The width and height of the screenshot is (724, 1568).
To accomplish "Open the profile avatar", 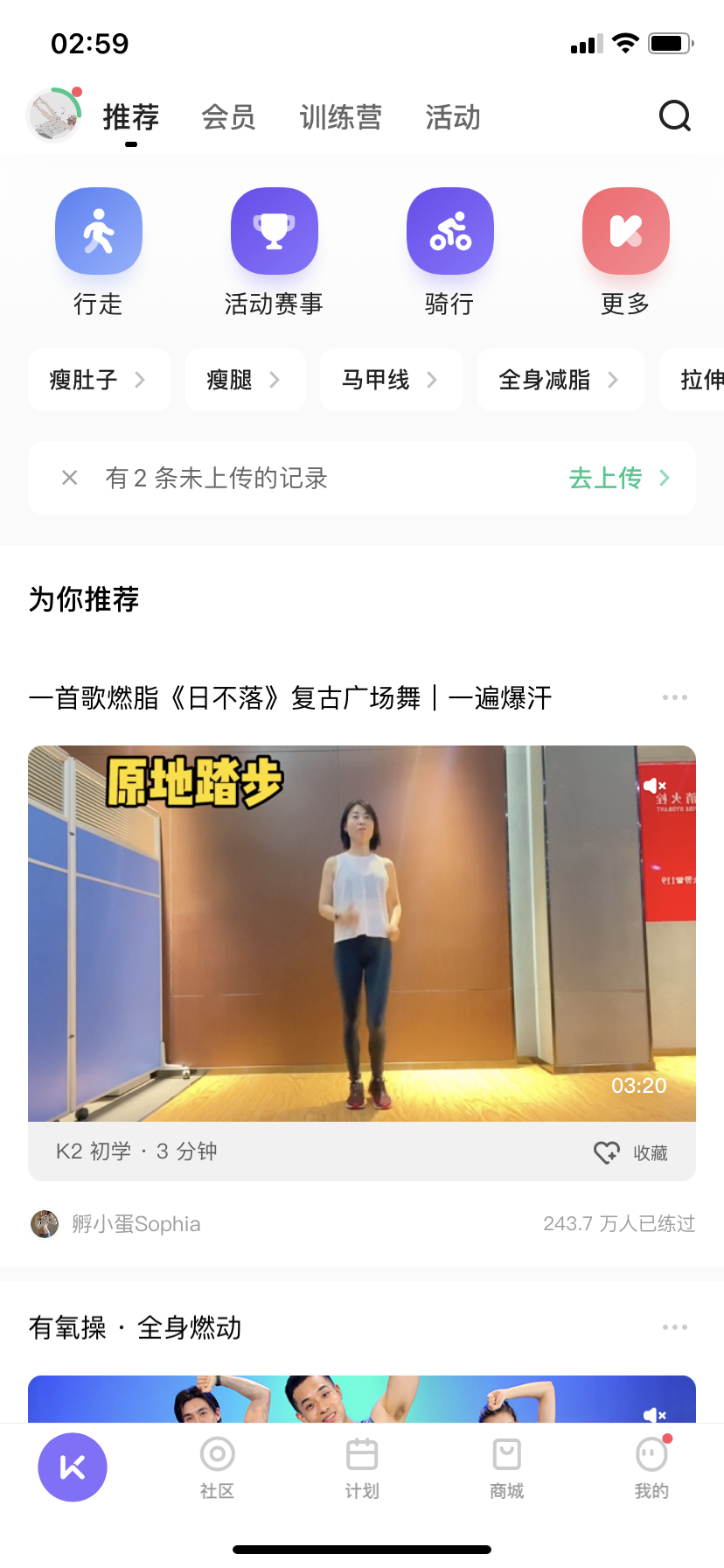I will click(54, 115).
